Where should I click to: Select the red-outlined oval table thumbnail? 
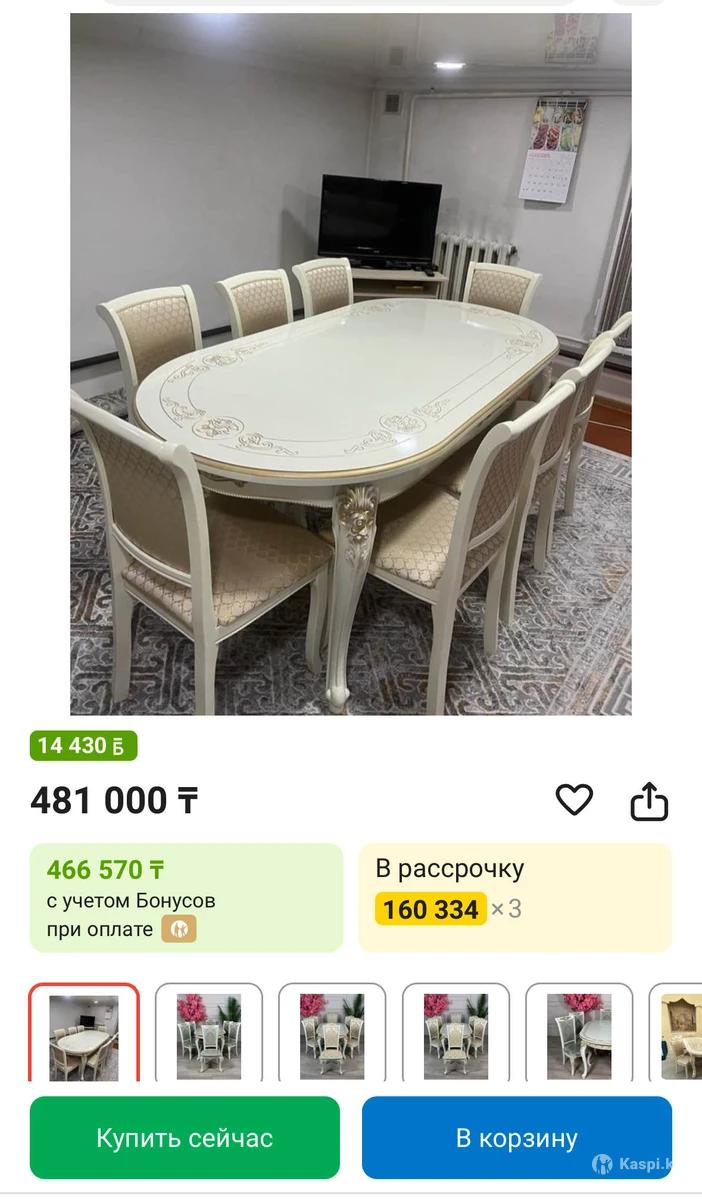(x=84, y=1036)
